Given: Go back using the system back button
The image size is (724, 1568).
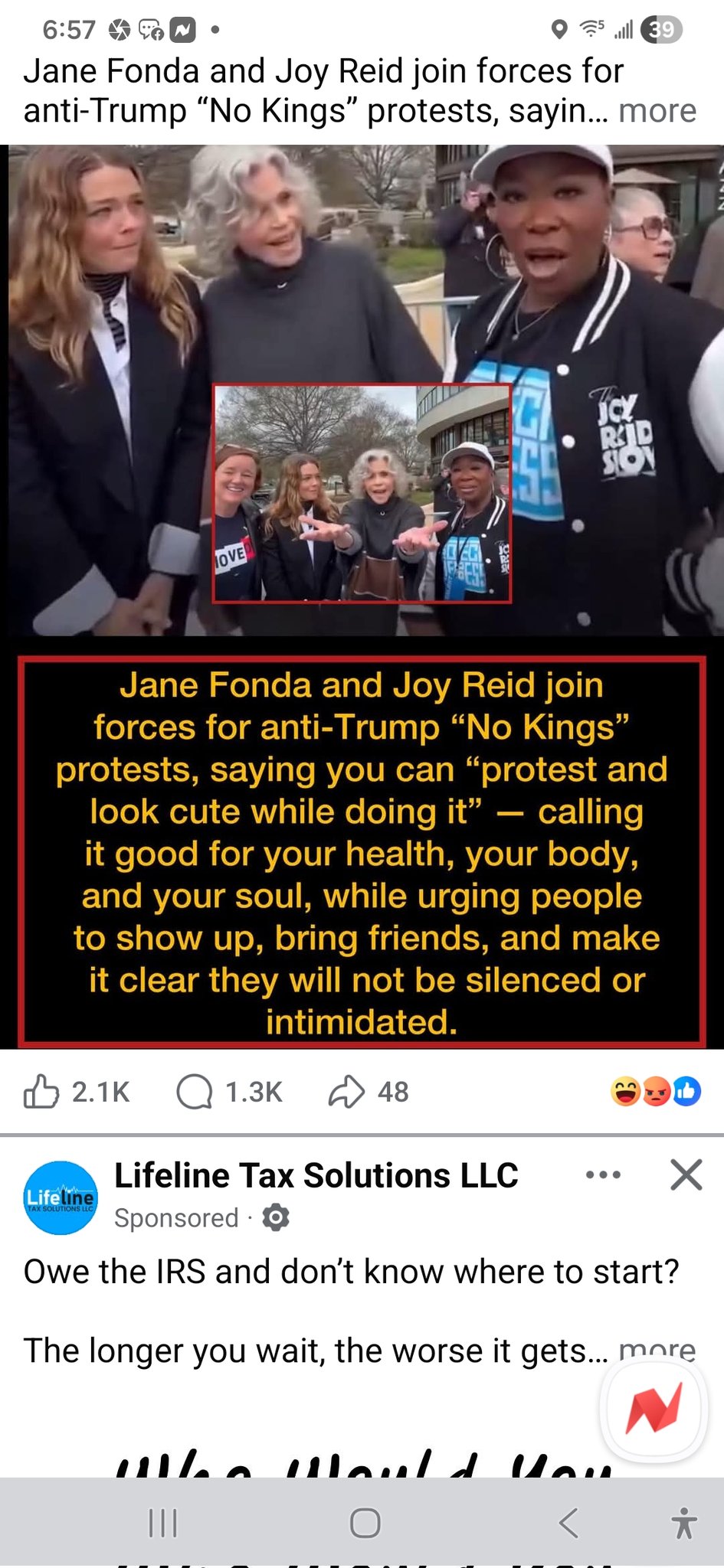Looking at the screenshot, I should [x=568, y=1523].
